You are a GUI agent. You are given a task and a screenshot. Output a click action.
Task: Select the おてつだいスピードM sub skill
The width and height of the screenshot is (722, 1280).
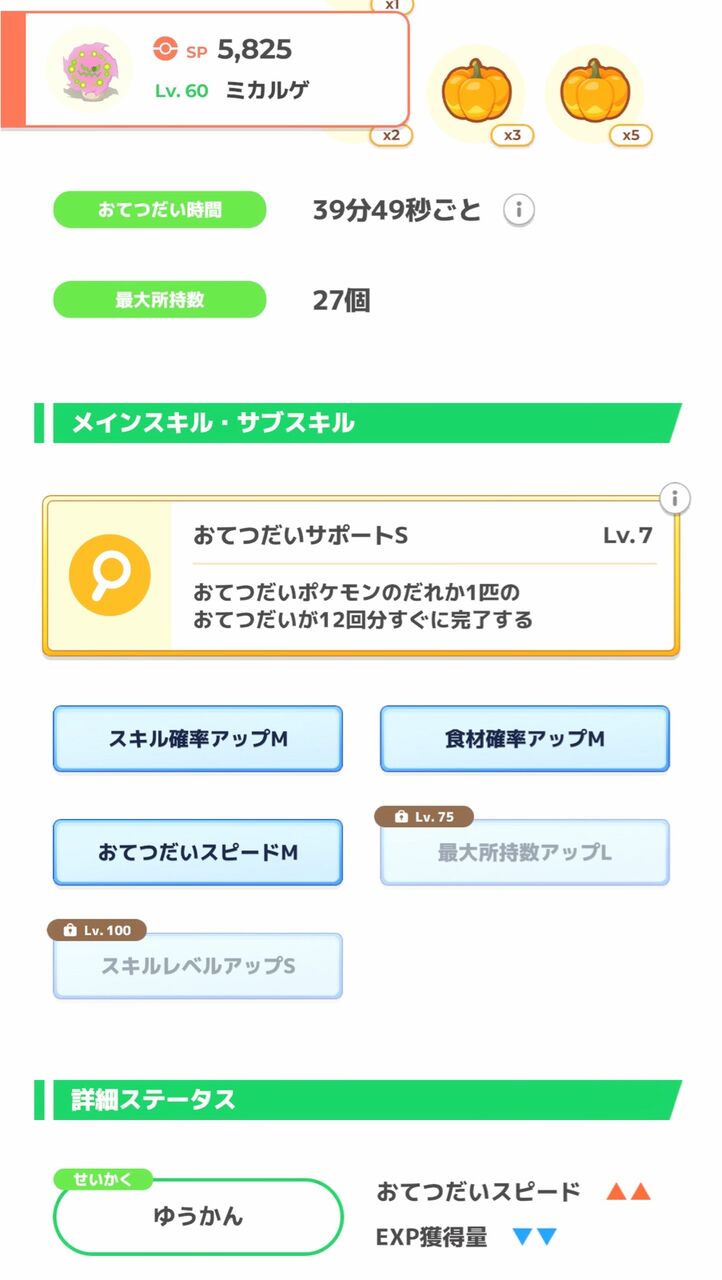pos(198,853)
